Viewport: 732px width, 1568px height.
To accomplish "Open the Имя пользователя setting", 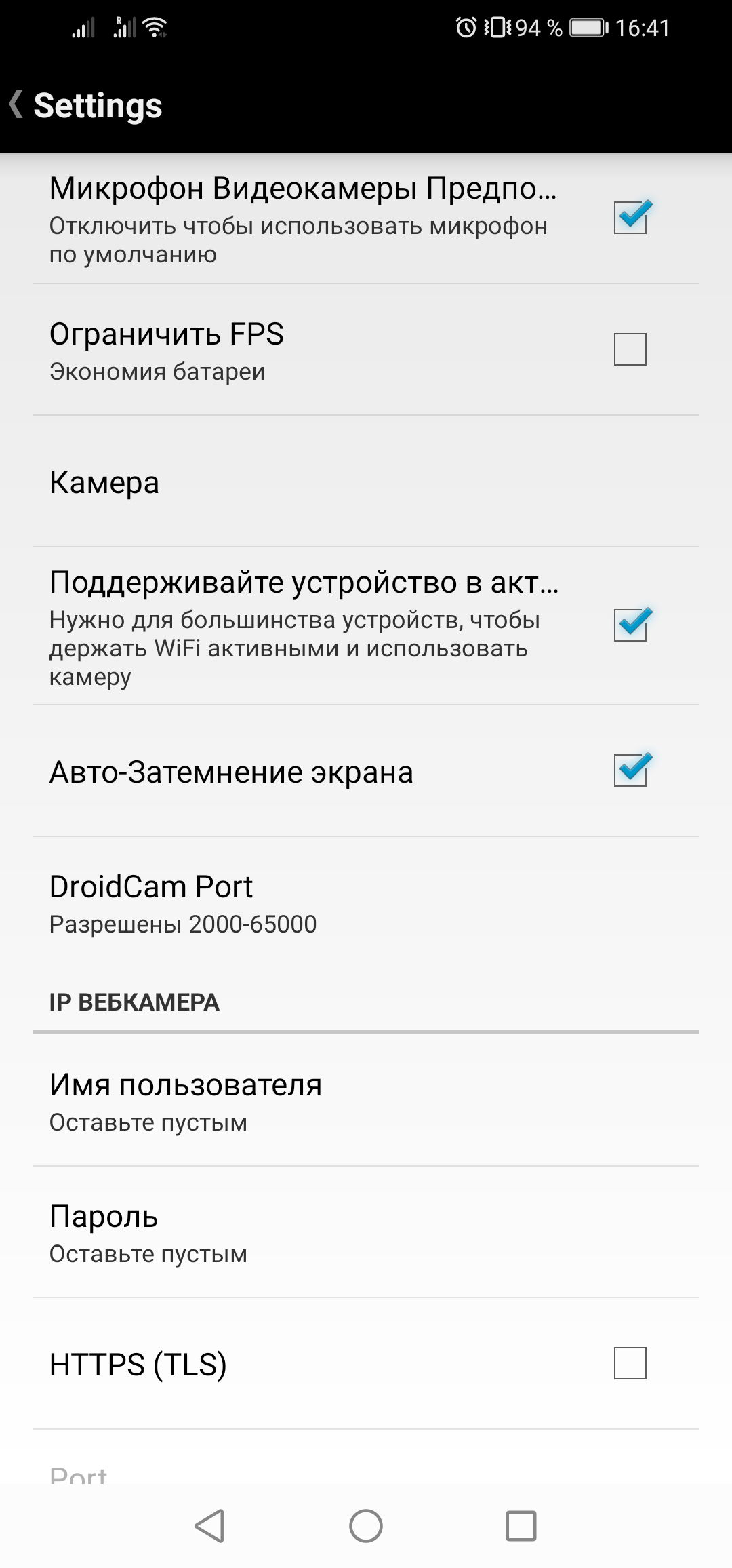I will coord(366,1101).
